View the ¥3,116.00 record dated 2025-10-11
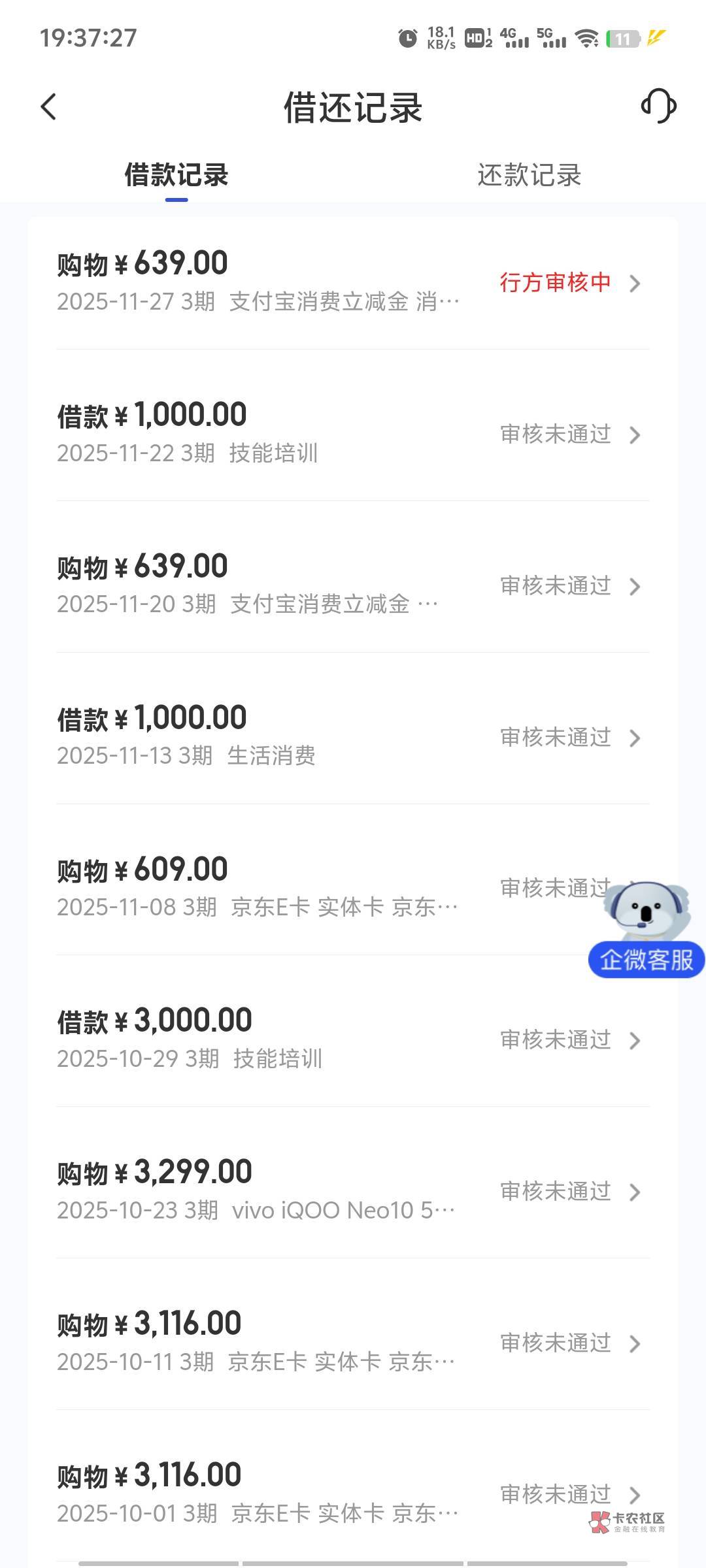 click(353, 1343)
